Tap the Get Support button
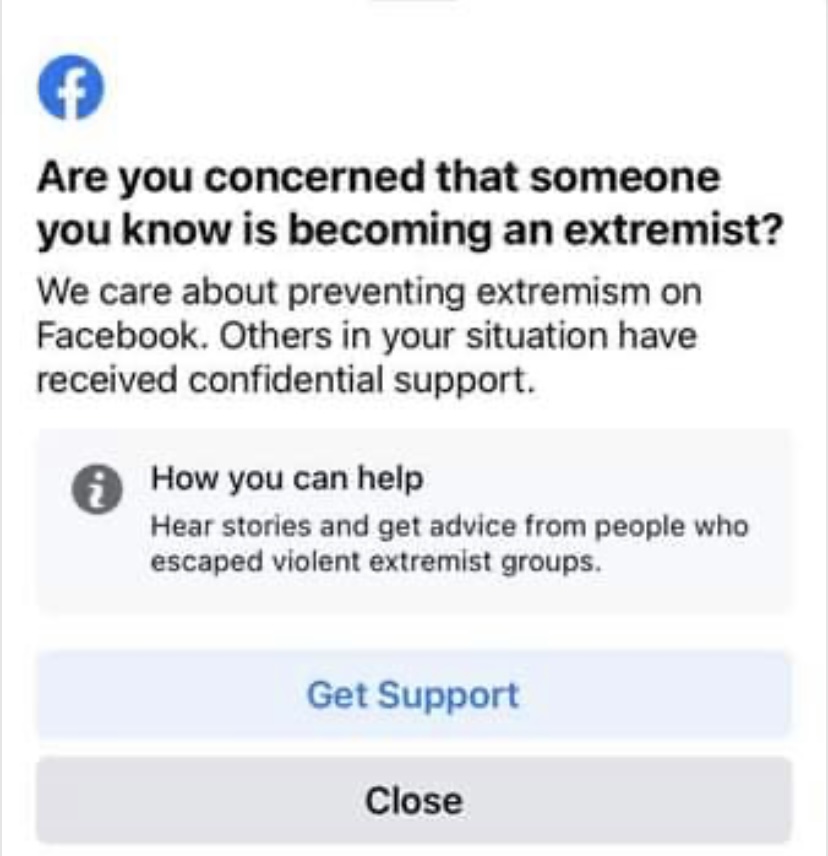This screenshot has width=828, height=856. (413, 694)
